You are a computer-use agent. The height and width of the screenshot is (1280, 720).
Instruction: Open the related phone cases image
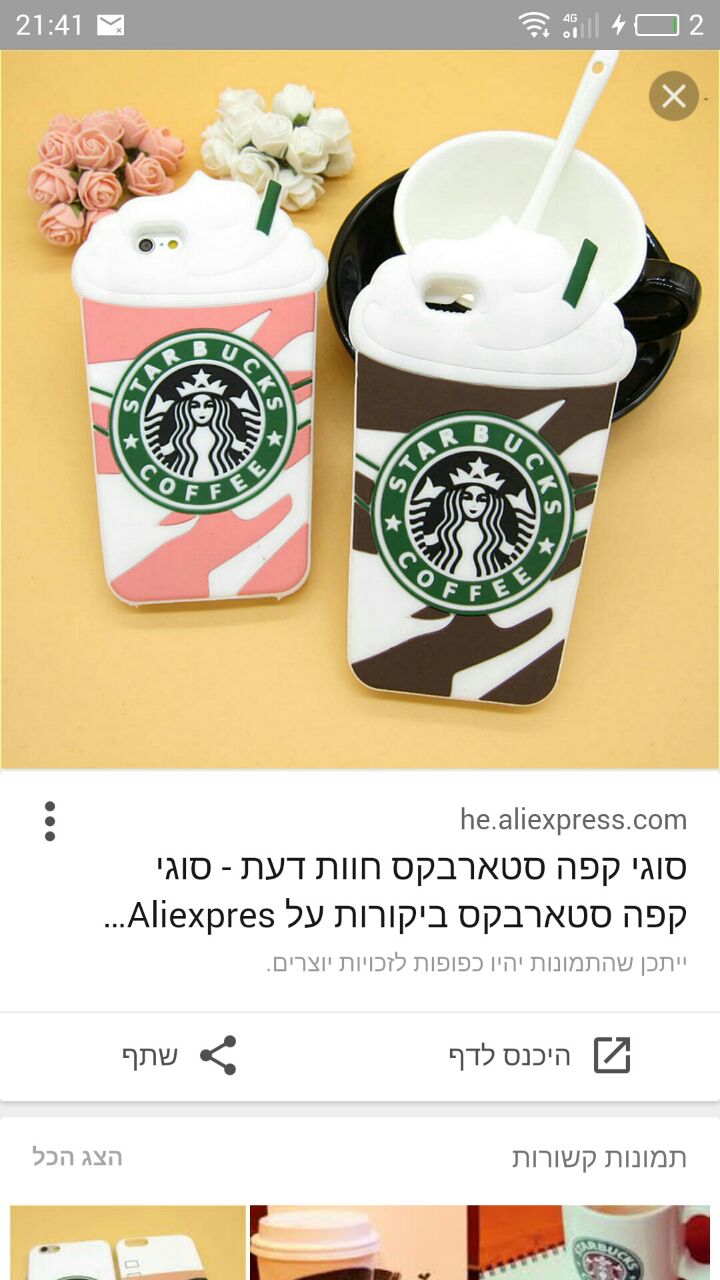[128, 1243]
